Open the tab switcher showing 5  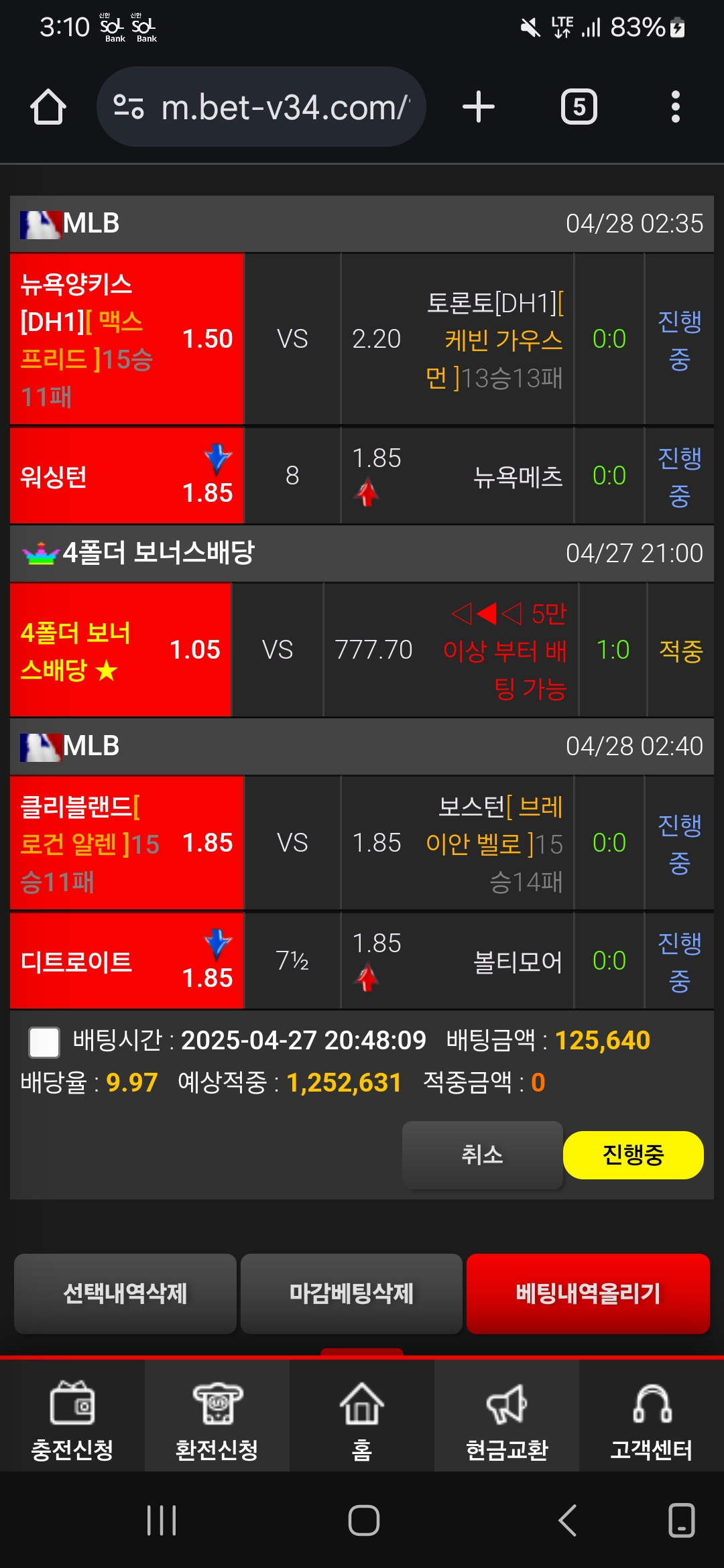pos(579,107)
